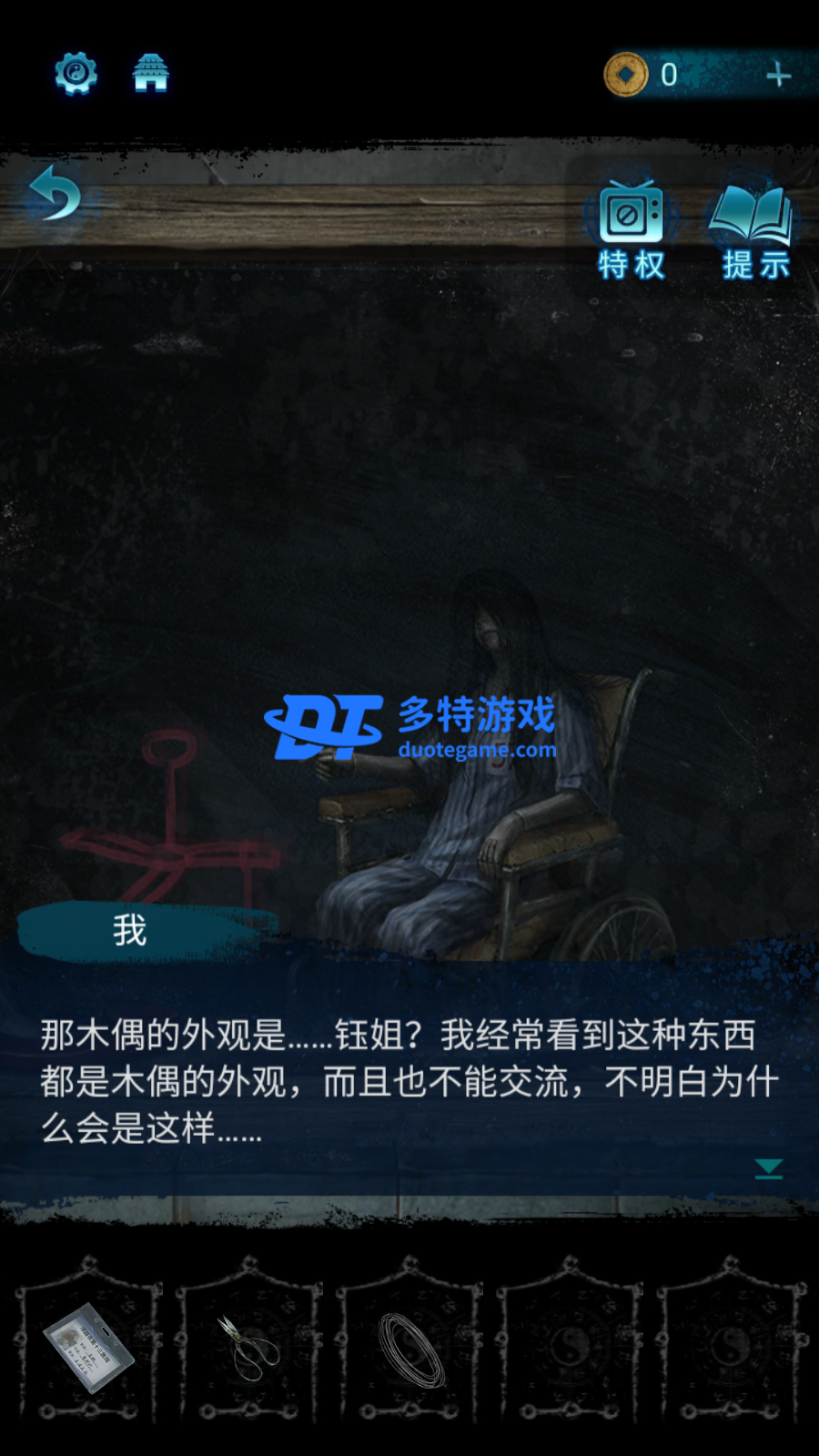Tap the blue back arrow

click(x=56, y=193)
